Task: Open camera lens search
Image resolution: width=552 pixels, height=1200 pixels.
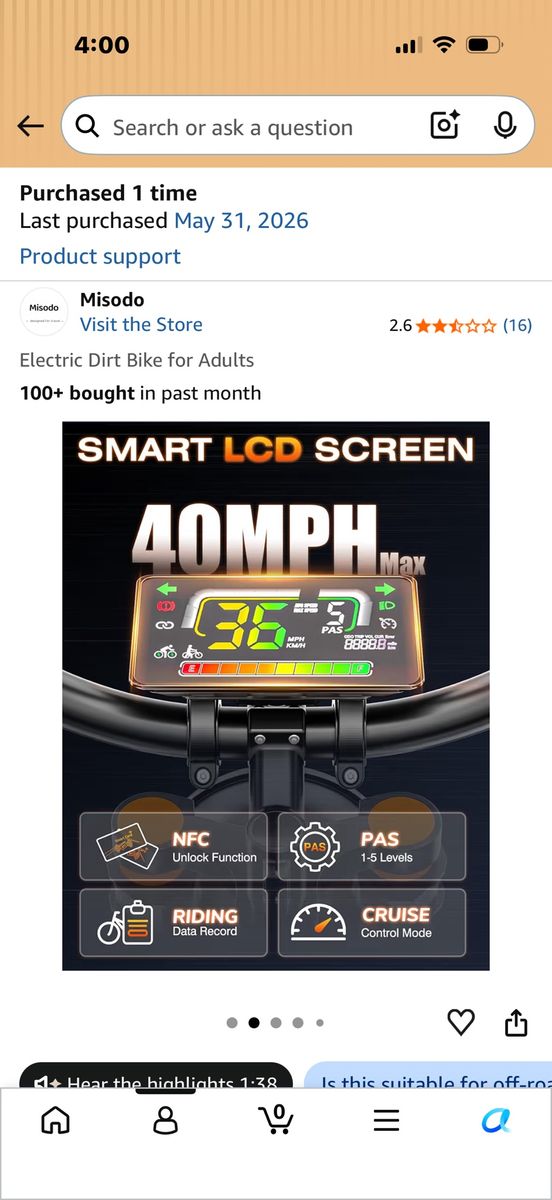Action: (445, 126)
